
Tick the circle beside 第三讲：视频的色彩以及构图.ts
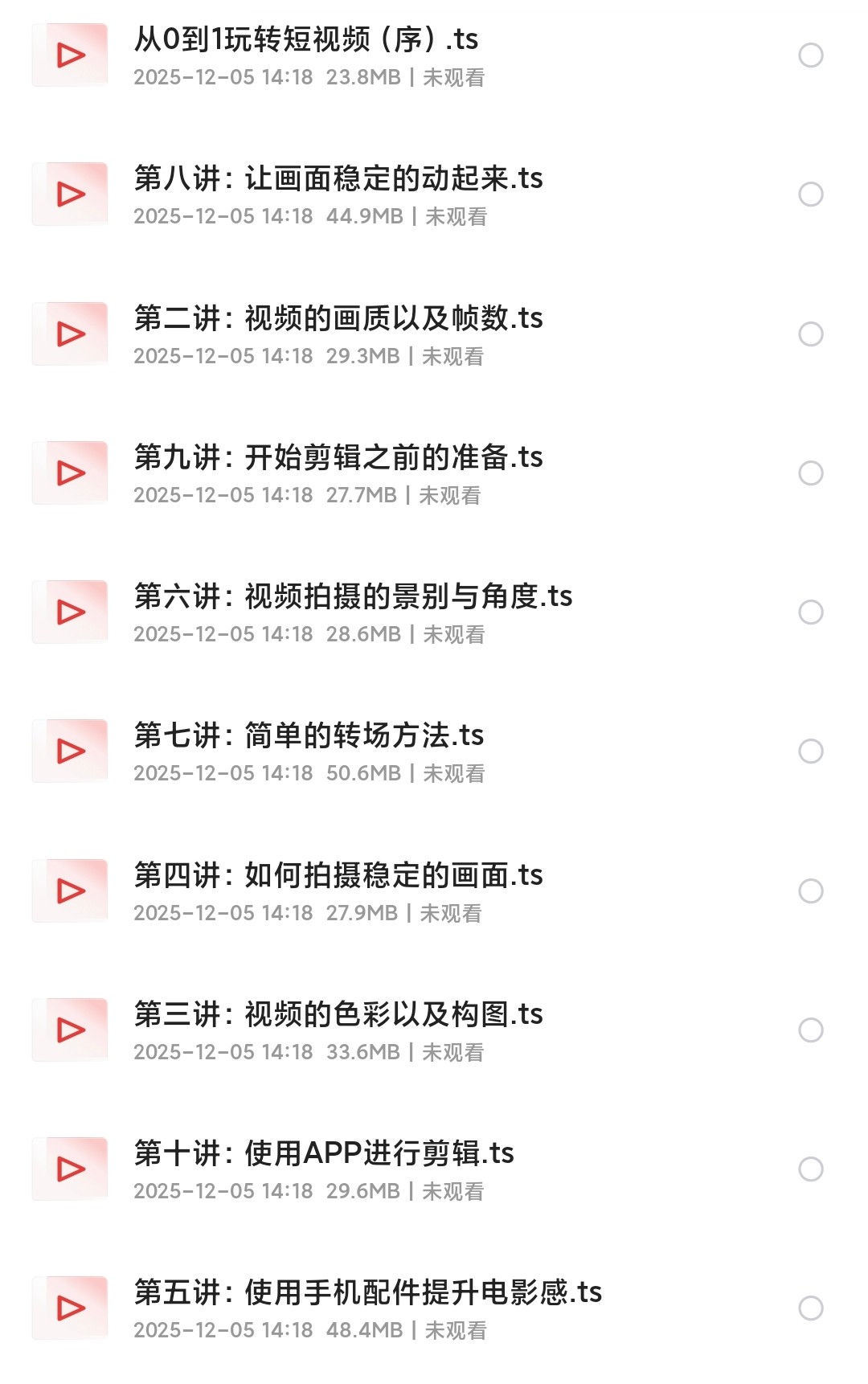(810, 1030)
